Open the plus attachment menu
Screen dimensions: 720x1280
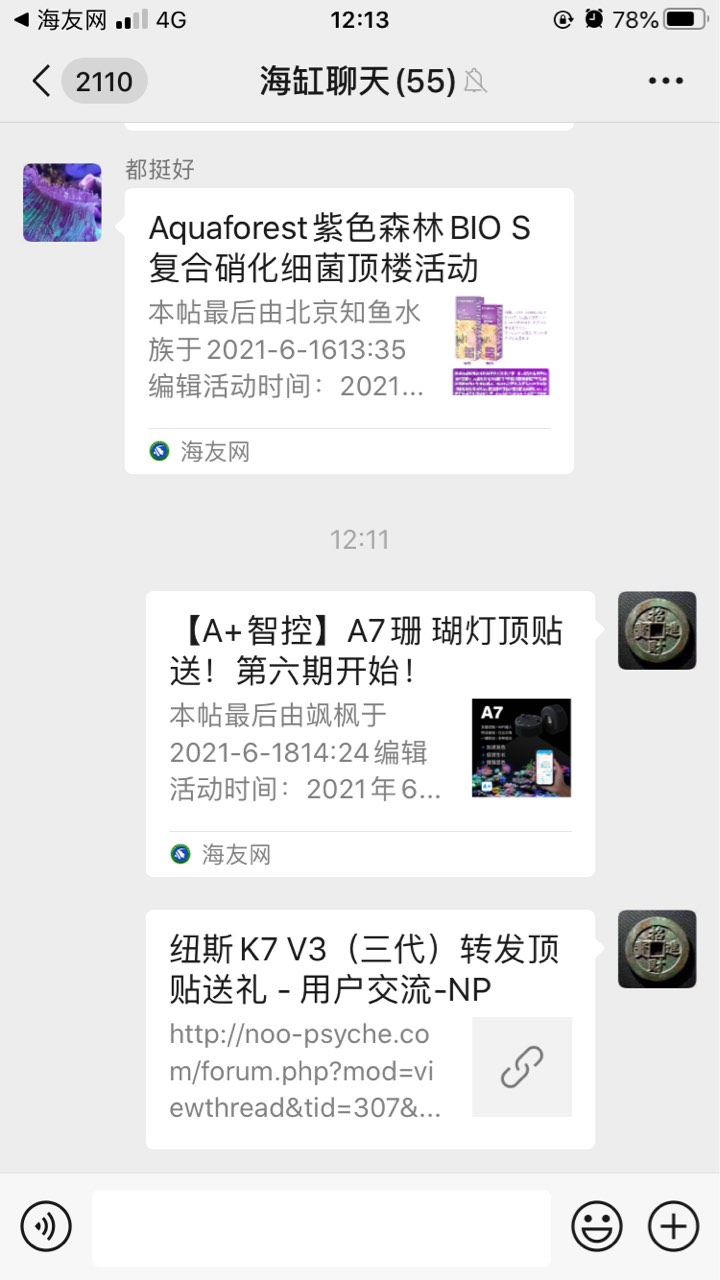point(673,1226)
